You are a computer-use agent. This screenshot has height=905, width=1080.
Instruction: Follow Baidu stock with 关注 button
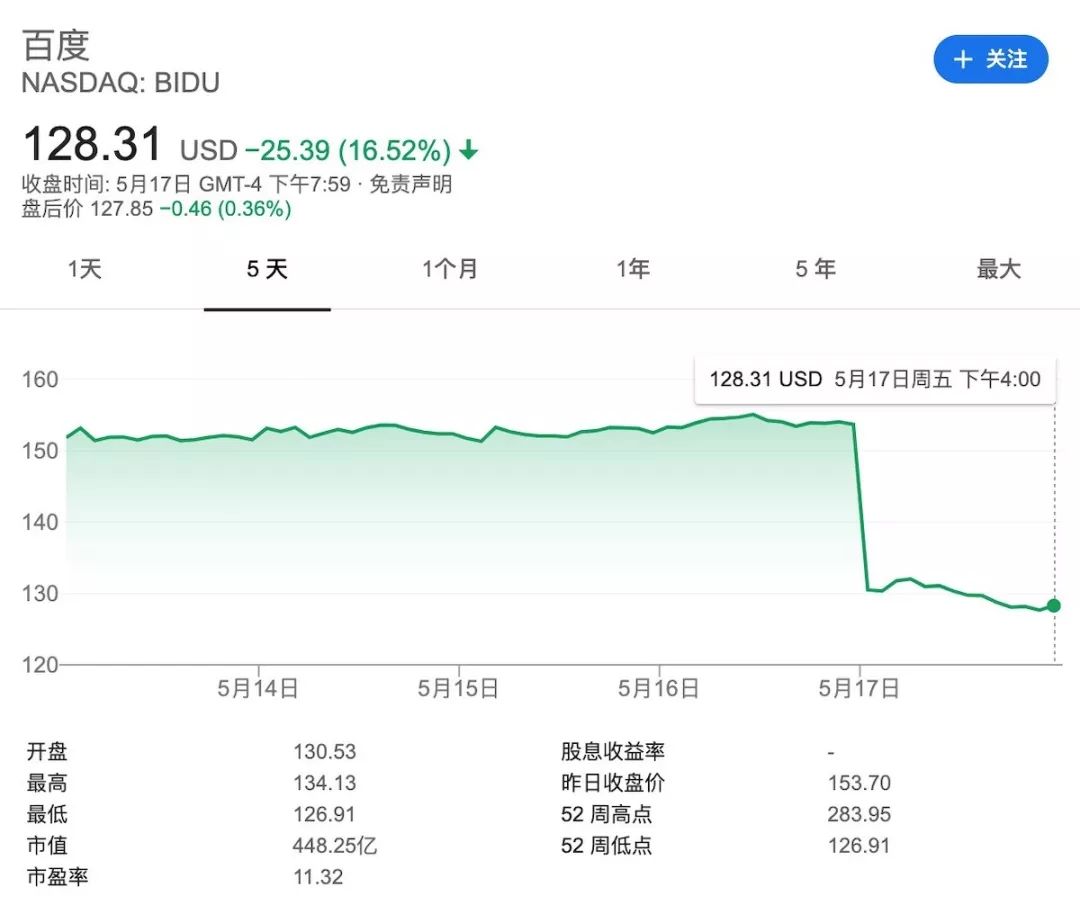(x=990, y=60)
